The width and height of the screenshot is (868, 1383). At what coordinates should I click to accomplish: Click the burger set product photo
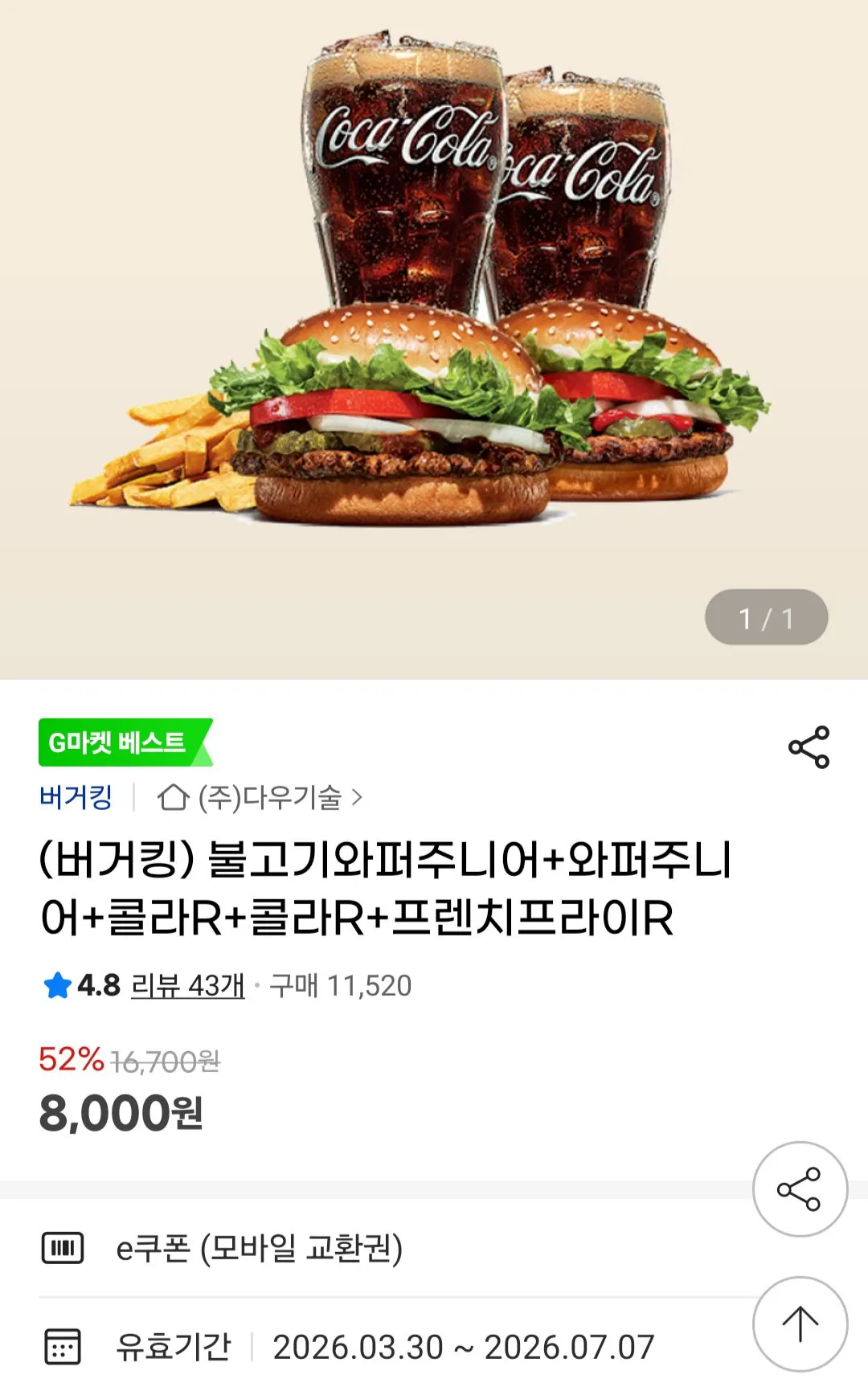tap(434, 338)
